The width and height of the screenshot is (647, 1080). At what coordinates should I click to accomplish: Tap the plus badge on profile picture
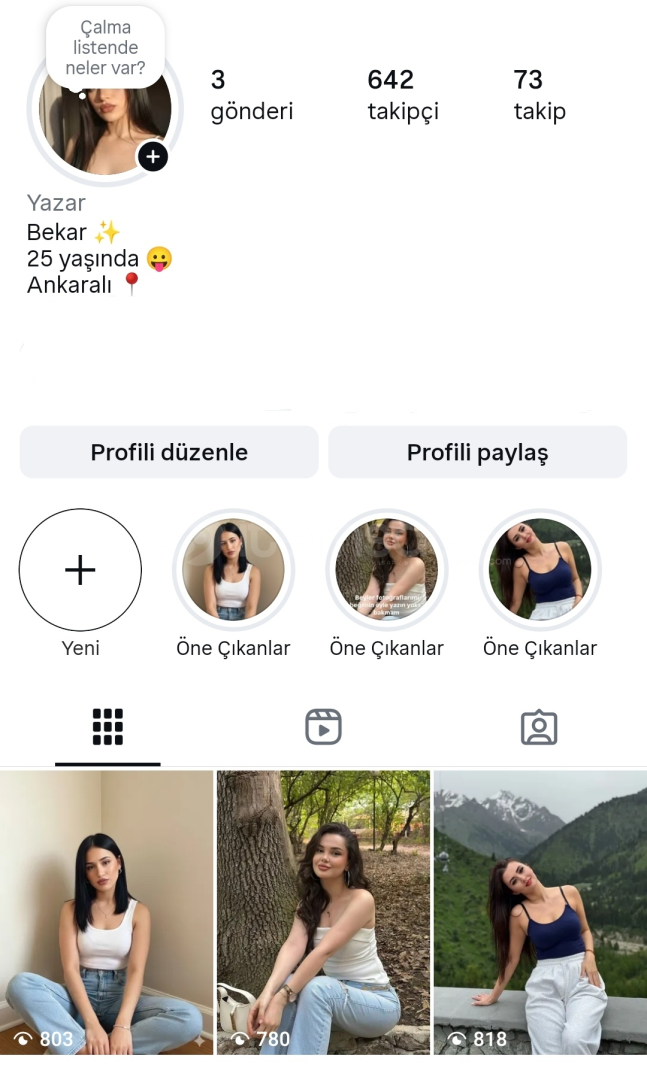[x=152, y=157]
